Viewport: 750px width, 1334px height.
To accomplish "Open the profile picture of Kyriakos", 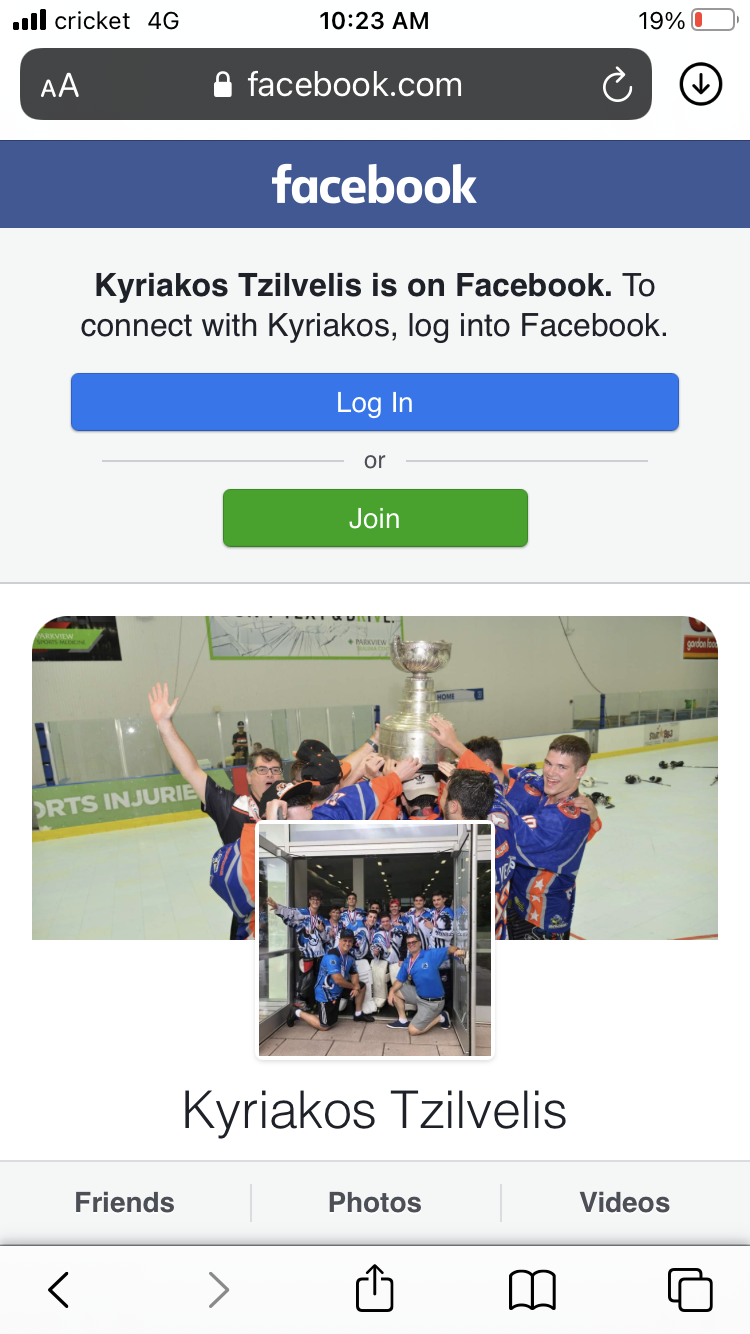I will pyautogui.click(x=375, y=940).
